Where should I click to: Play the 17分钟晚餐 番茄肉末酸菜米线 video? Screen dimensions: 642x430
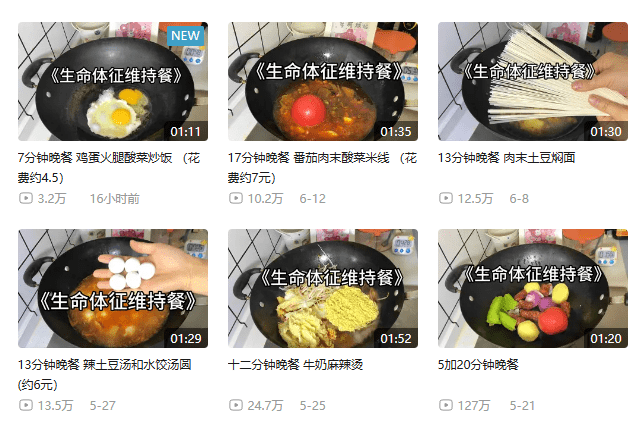click(322, 82)
